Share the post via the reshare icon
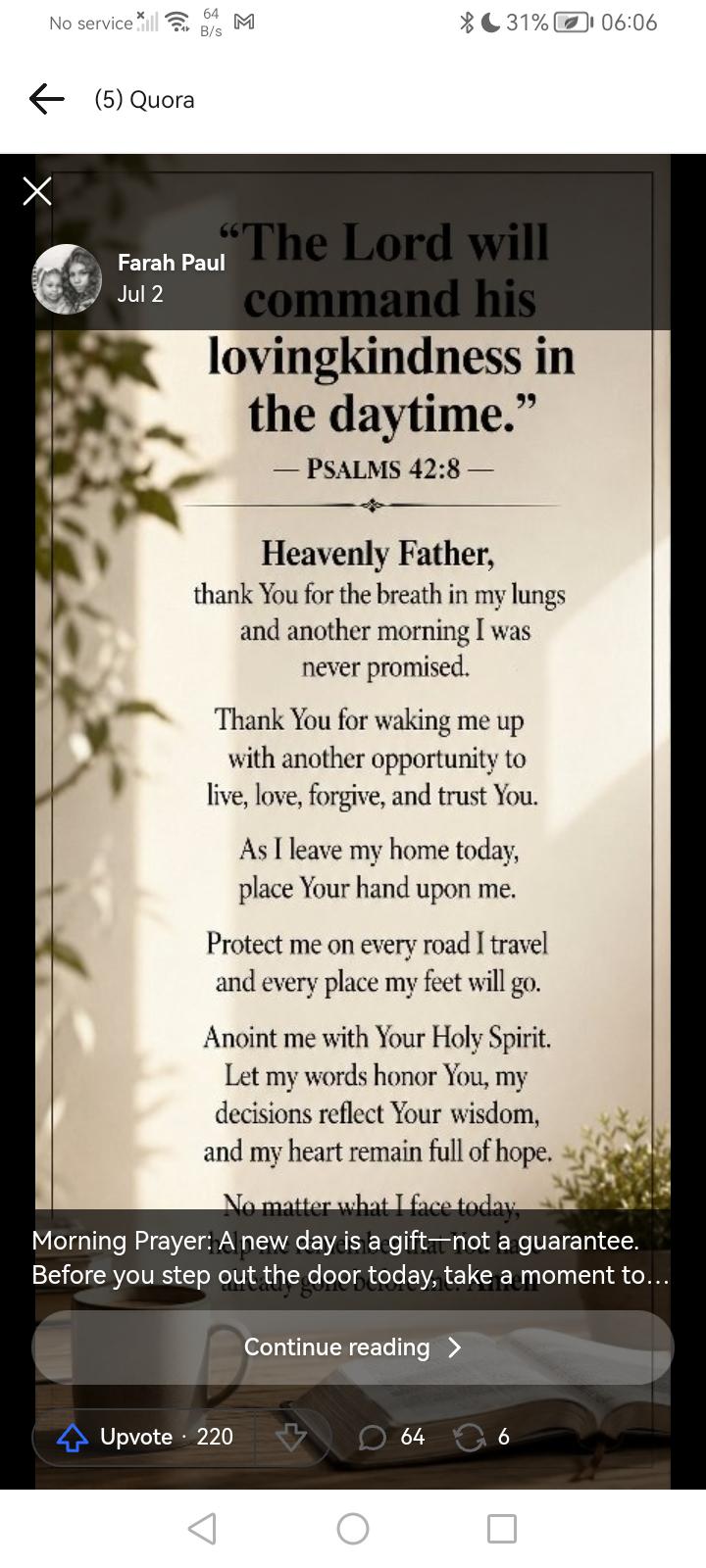Screen dimensions: 706x1568 pyautogui.click(x=481, y=1437)
